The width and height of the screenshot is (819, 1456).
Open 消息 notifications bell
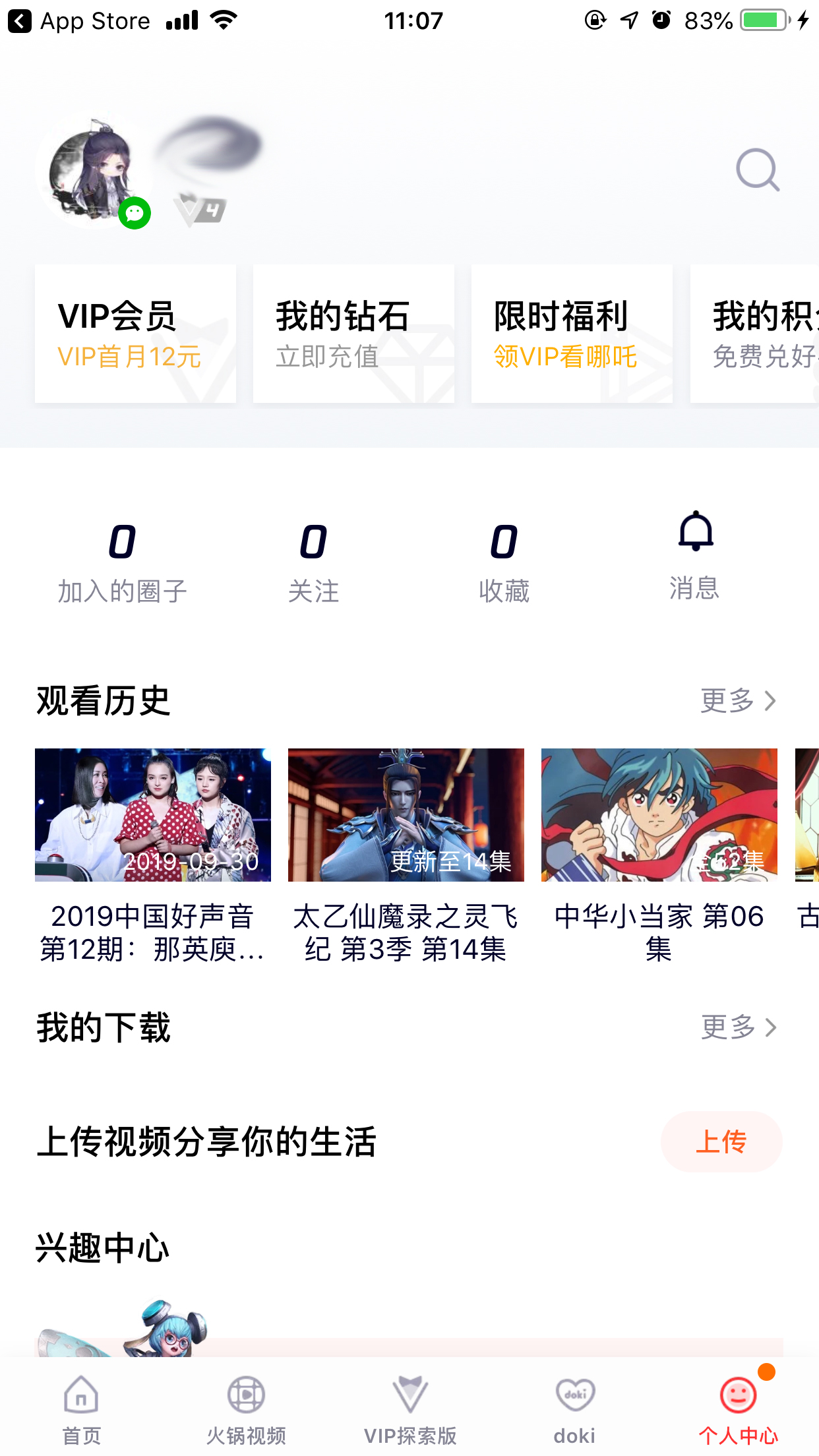695,554
